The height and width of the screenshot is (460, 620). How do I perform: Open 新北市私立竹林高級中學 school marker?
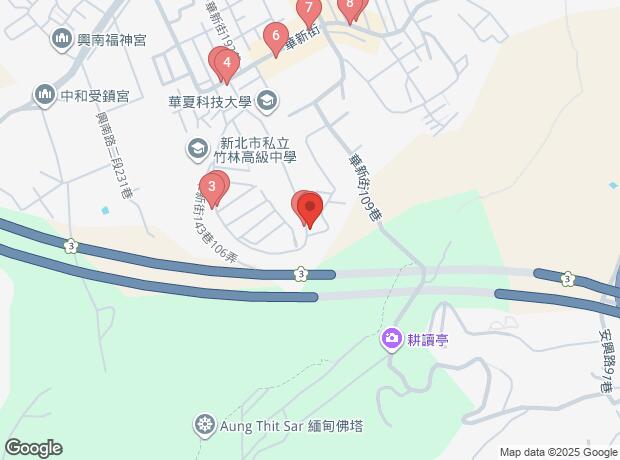(x=197, y=150)
